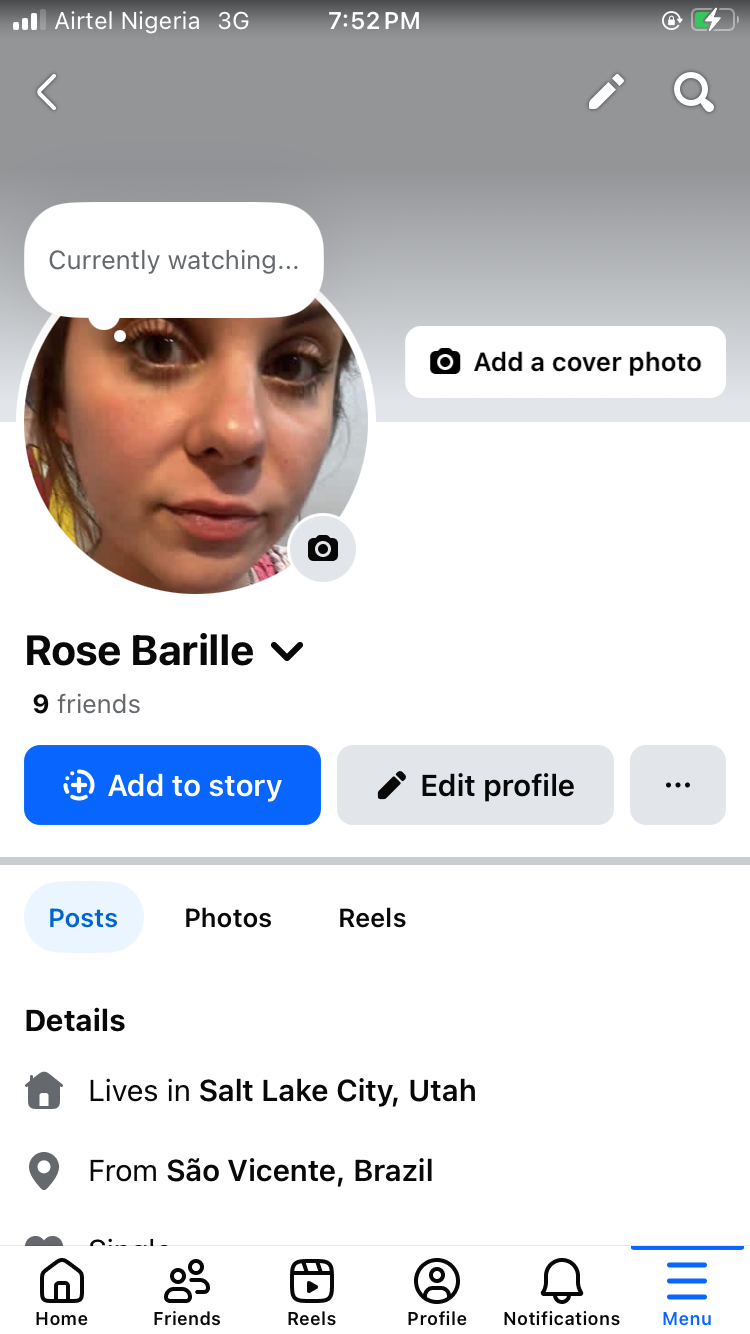Open the Menu tab in bottom navigation

(x=686, y=1290)
